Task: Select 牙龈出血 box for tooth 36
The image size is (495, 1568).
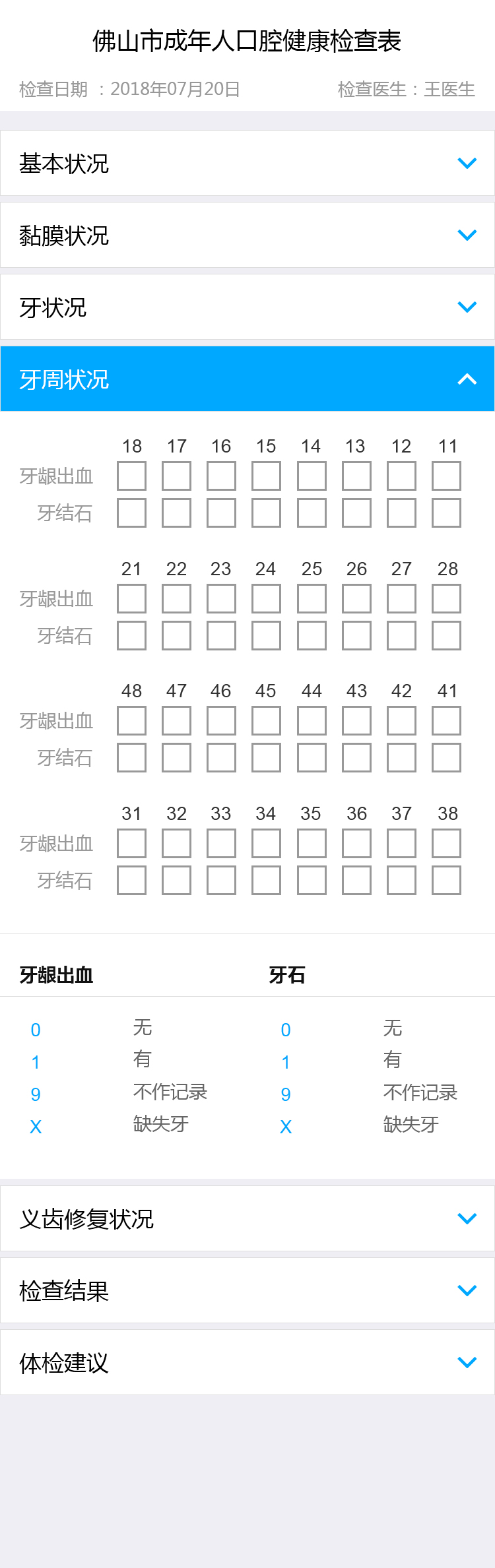Action: 356,844
